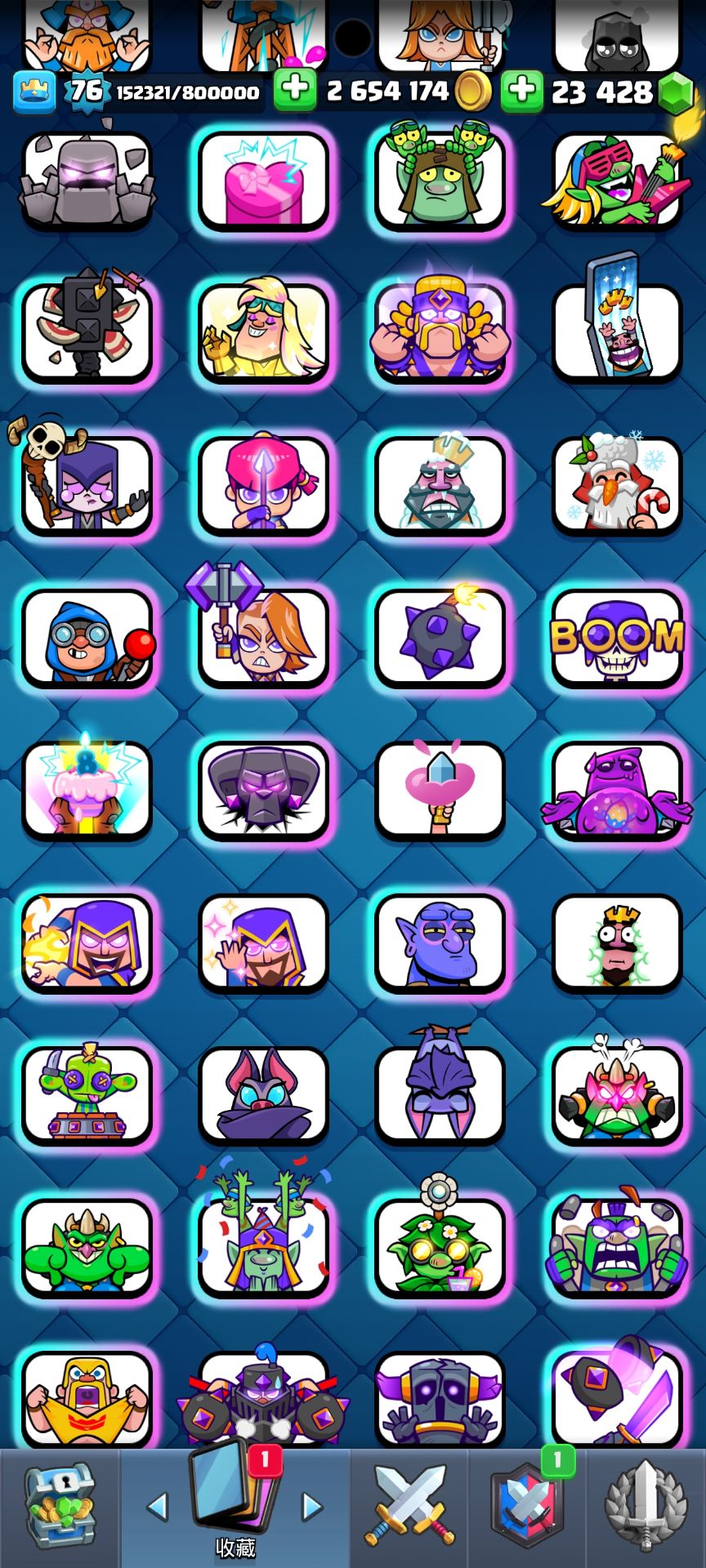Screen dimensions: 706x1568
Task: Pick the spiked purple bomb emote
Action: (x=440, y=638)
